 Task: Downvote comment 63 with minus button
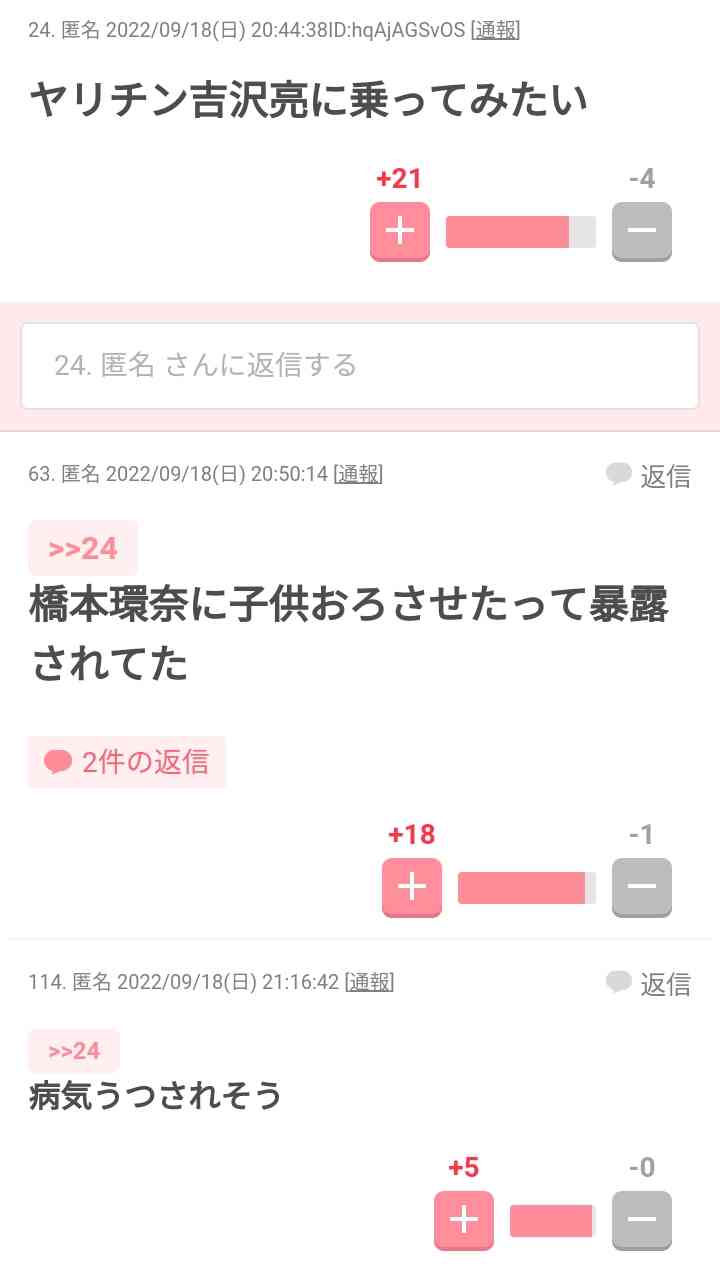pos(641,887)
